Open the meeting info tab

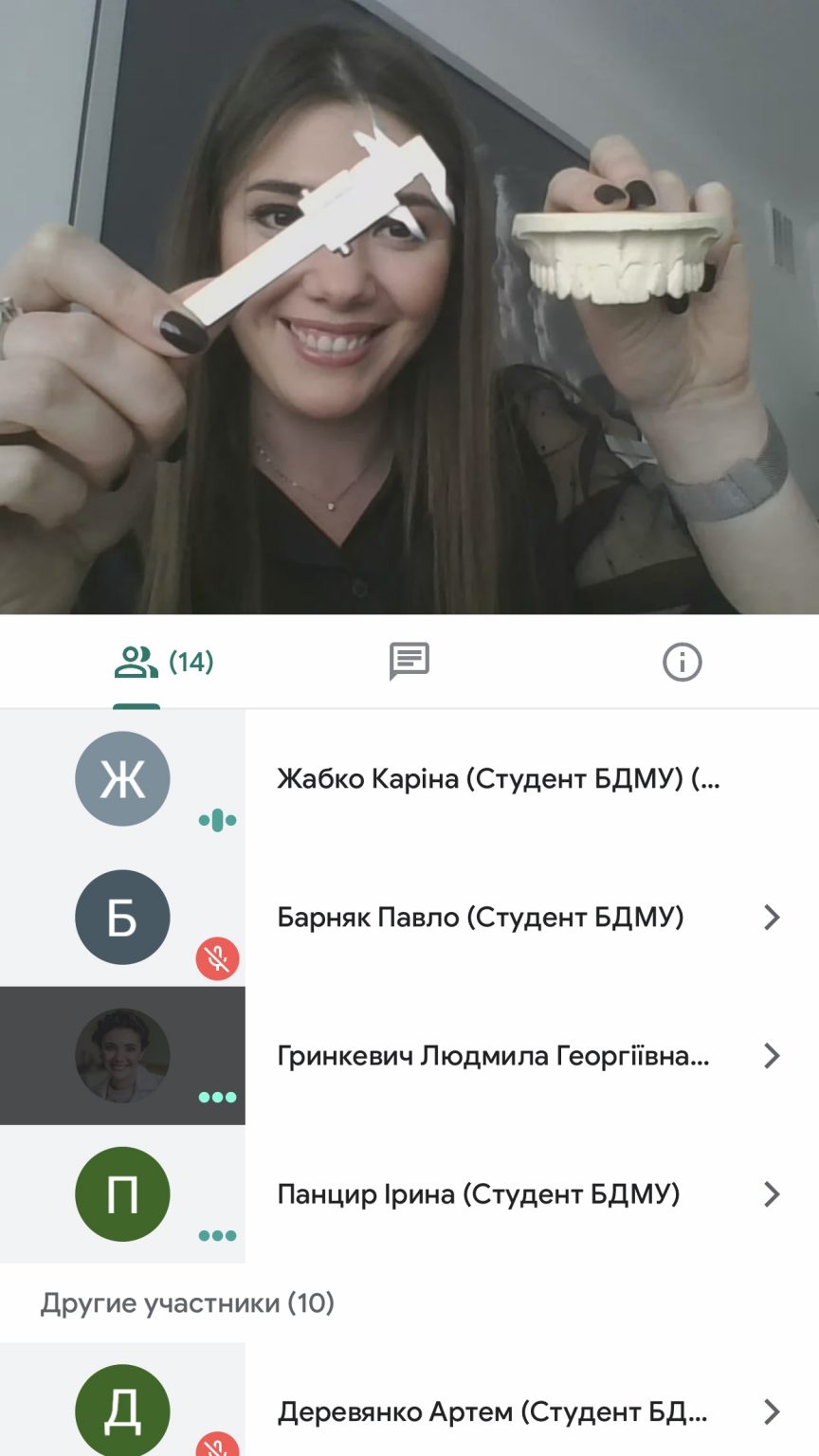click(682, 662)
